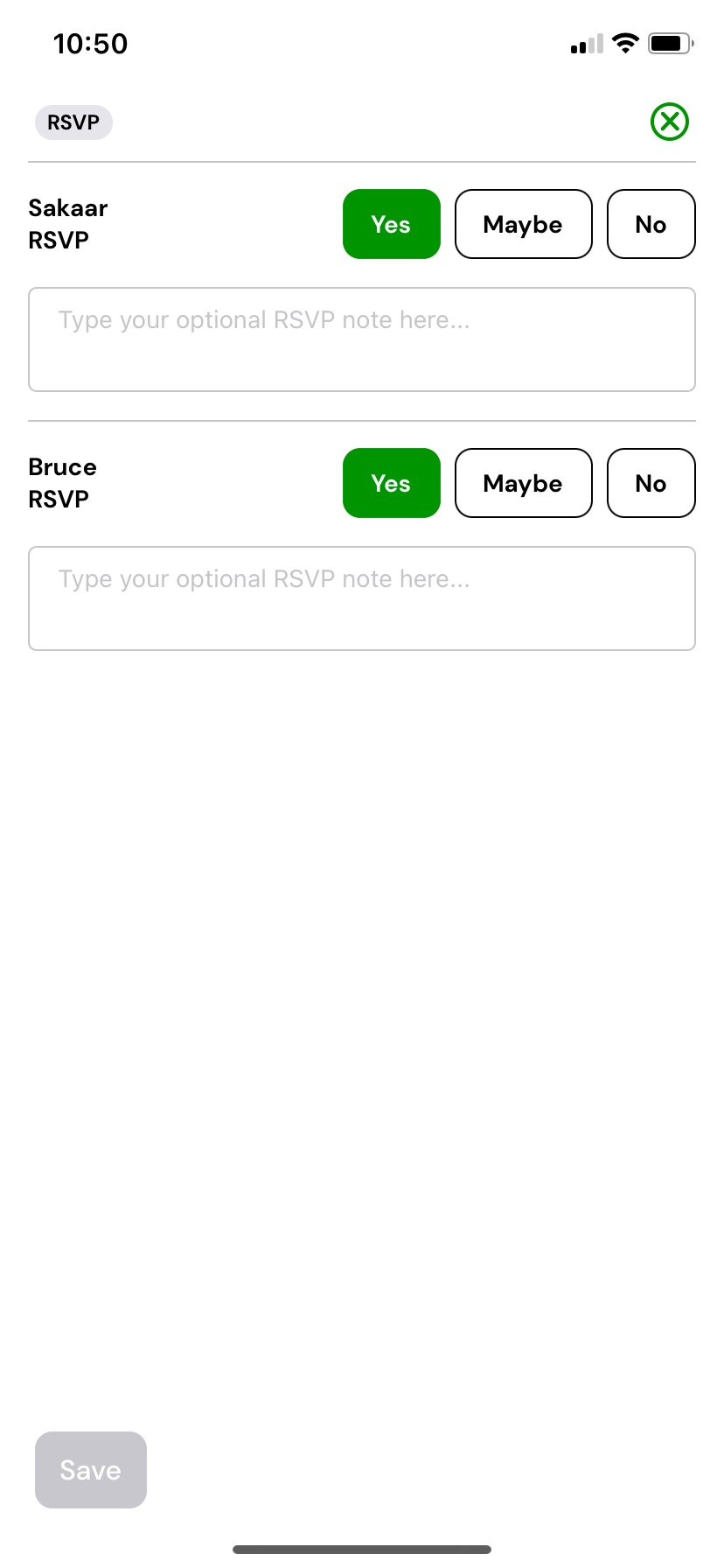Viewport: 724px width, 1568px height.
Task: Set Bruce's RSVP to Maybe
Action: pos(523,483)
